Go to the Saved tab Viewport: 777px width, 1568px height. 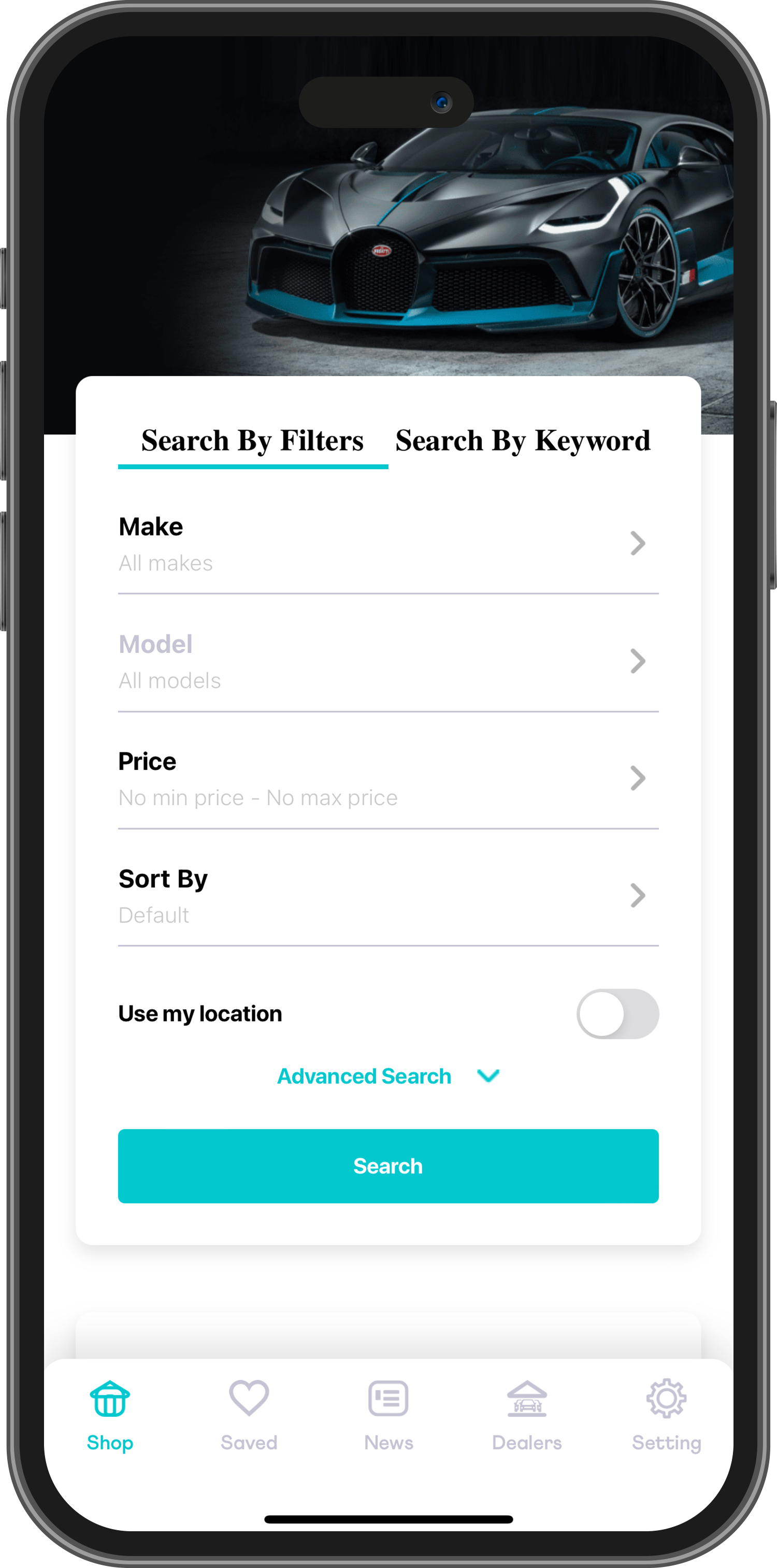click(x=249, y=1416)
